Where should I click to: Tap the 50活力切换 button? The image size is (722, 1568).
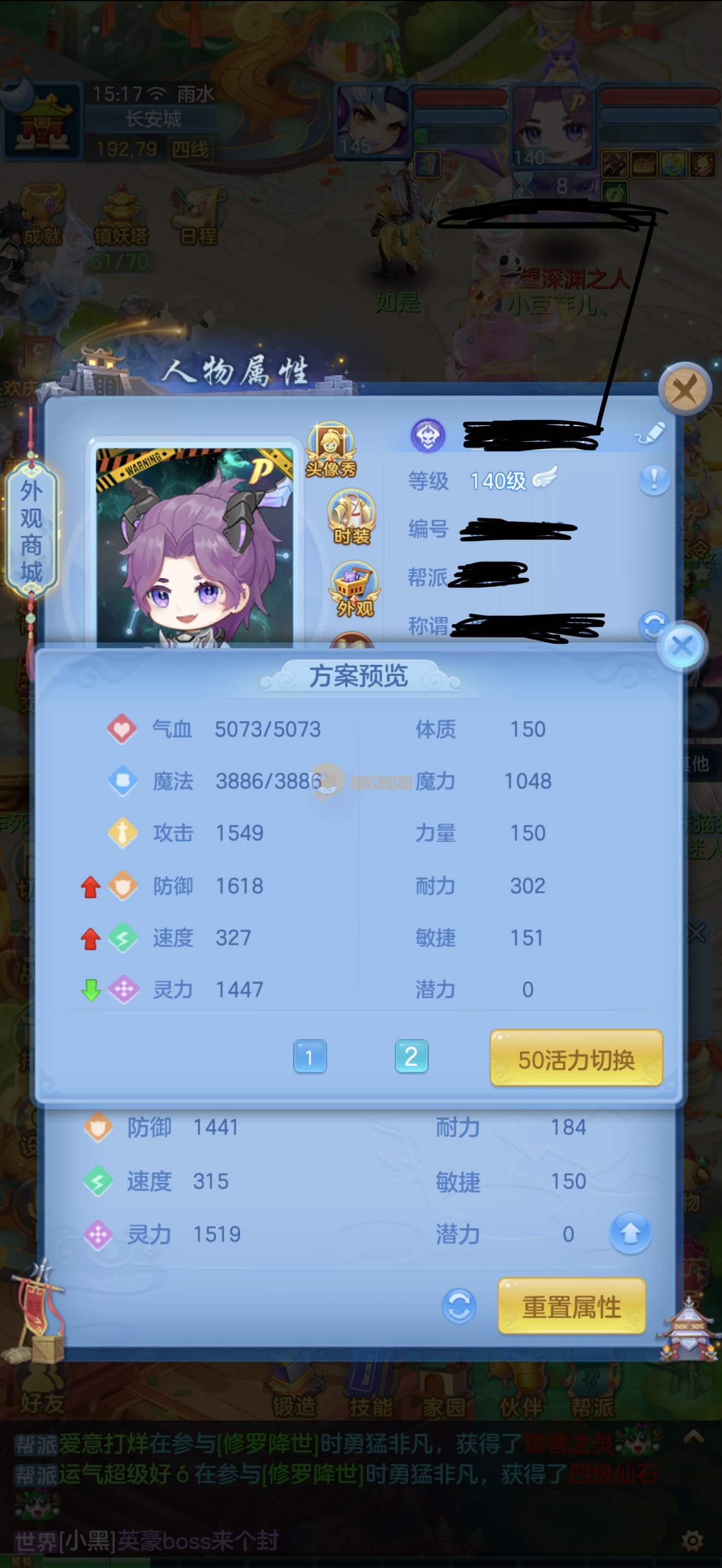click(x=576, y=1059)
